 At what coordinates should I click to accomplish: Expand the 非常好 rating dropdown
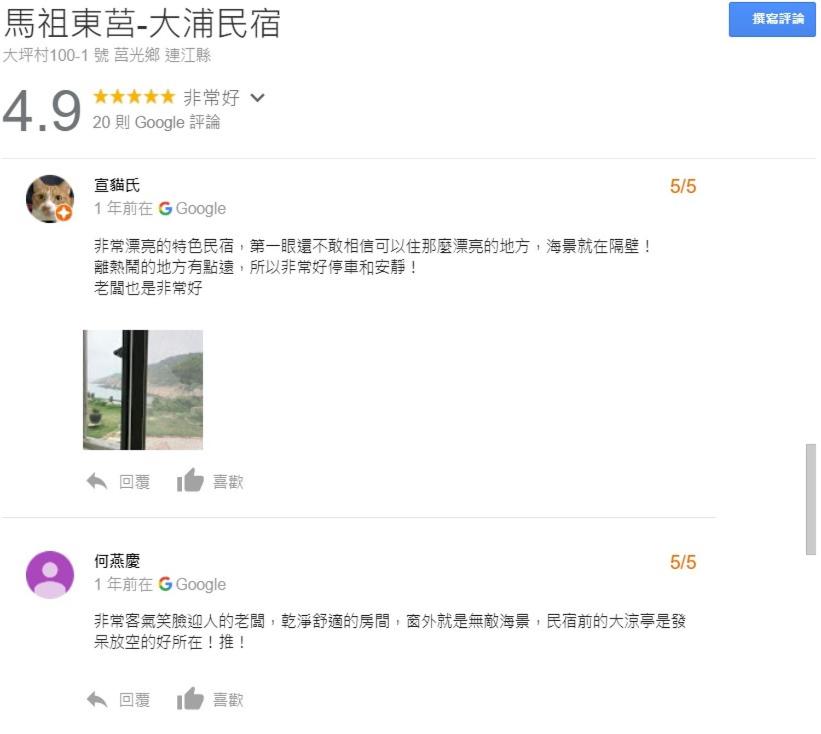(258, 97)
